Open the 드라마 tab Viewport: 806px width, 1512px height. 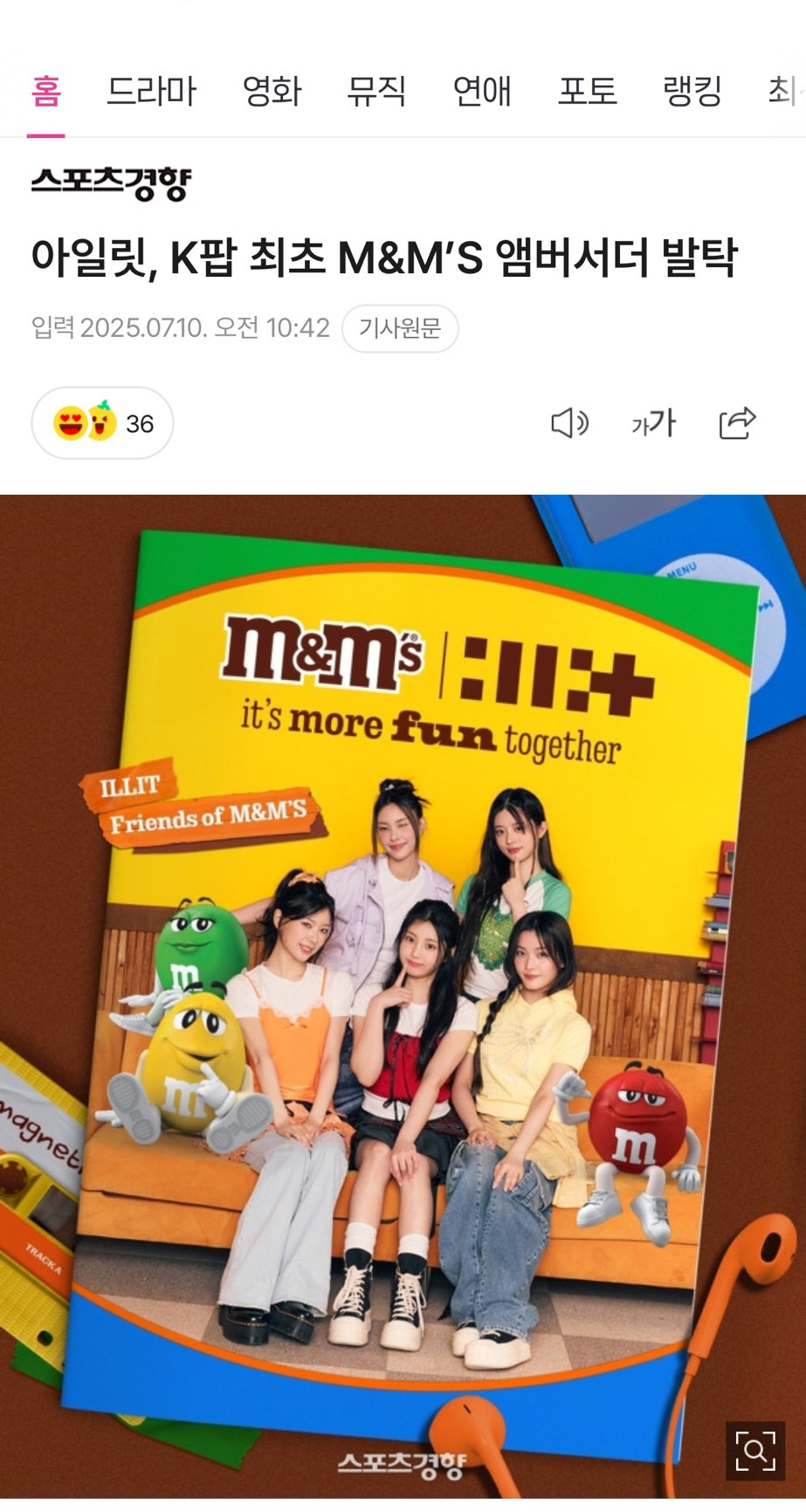click(152, 92)
